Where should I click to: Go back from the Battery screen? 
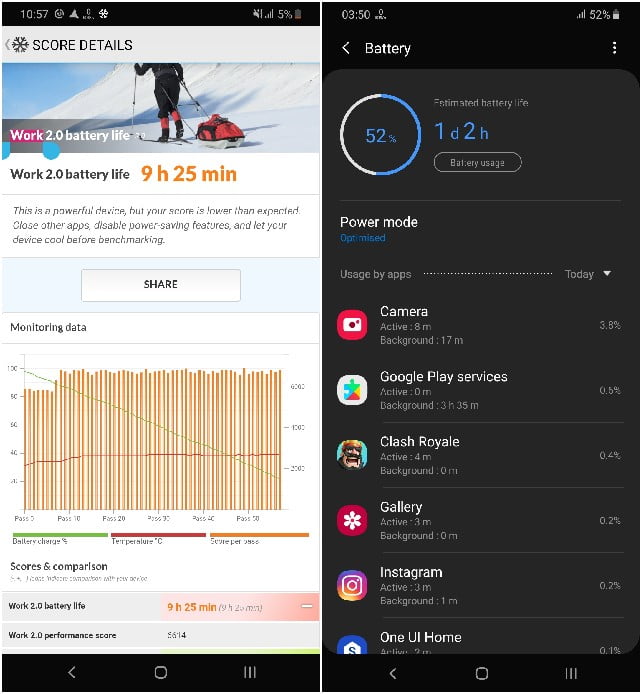(346, 48)
